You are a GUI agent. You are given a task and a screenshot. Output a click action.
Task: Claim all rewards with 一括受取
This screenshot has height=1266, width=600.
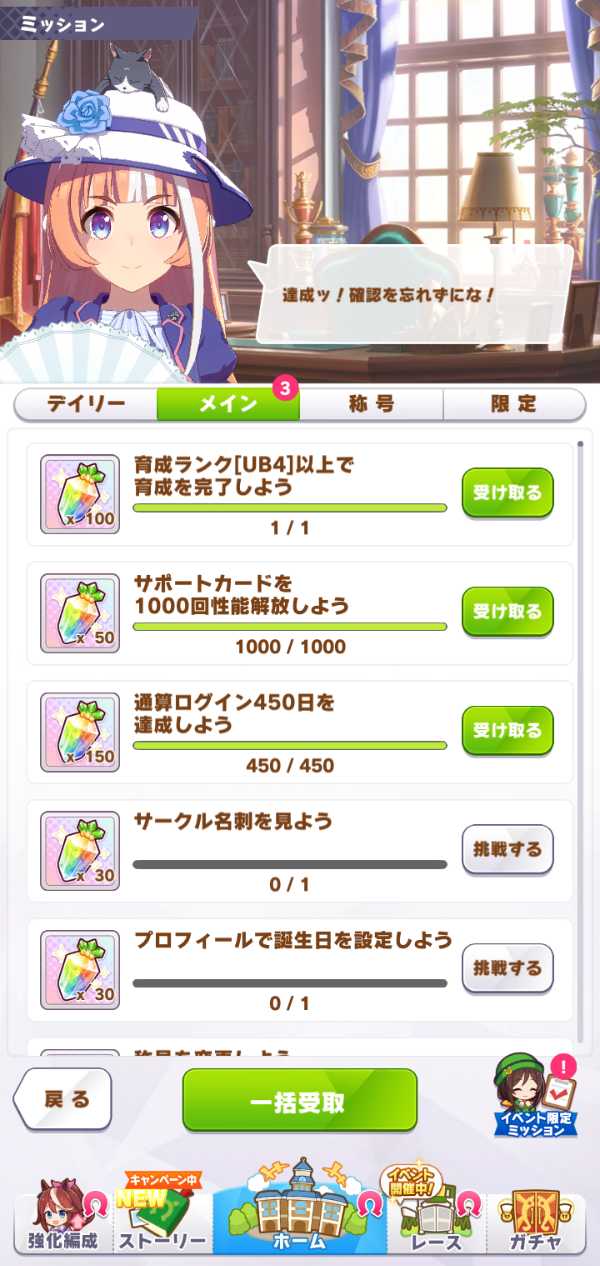299,1101
